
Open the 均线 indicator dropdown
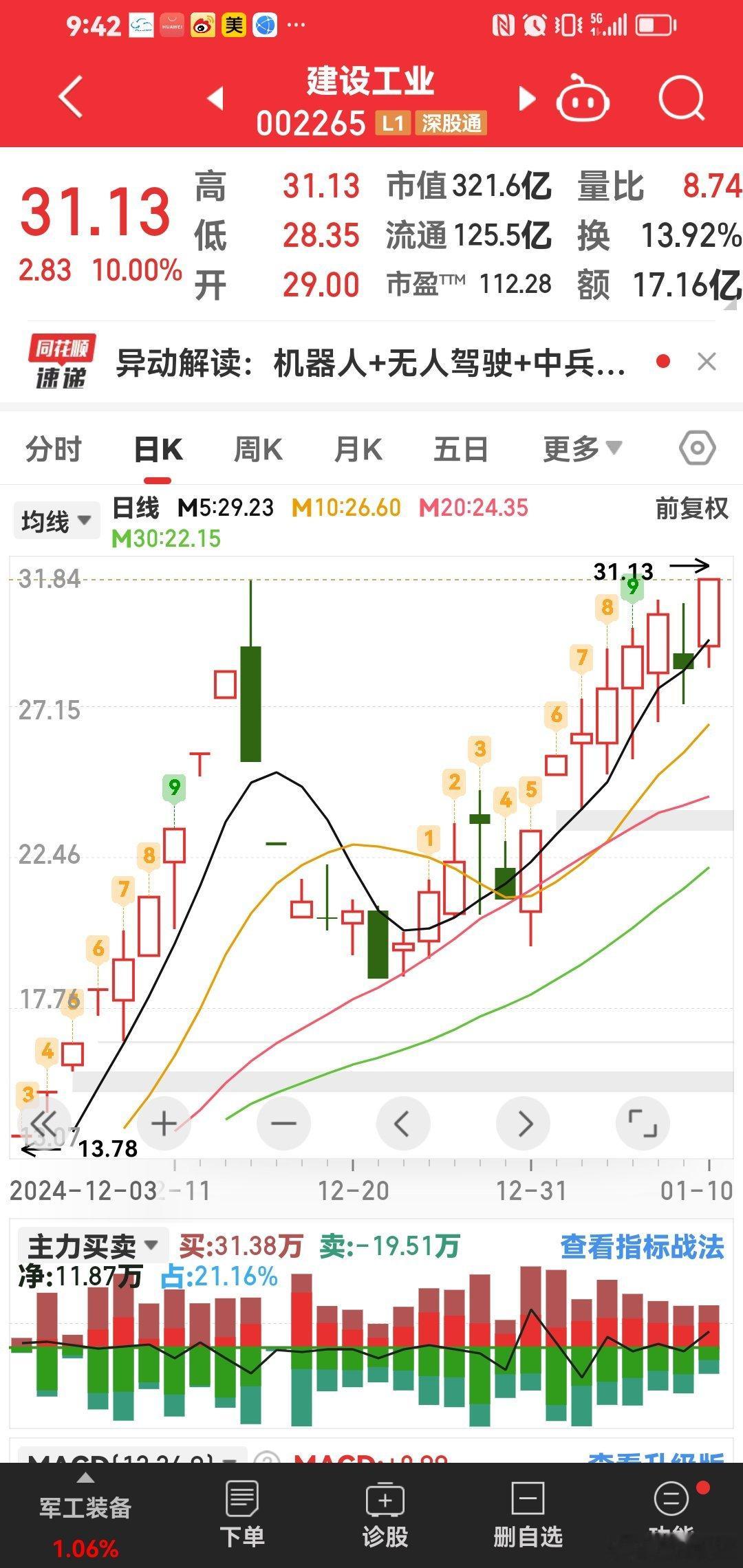click(x=56, y=521)
